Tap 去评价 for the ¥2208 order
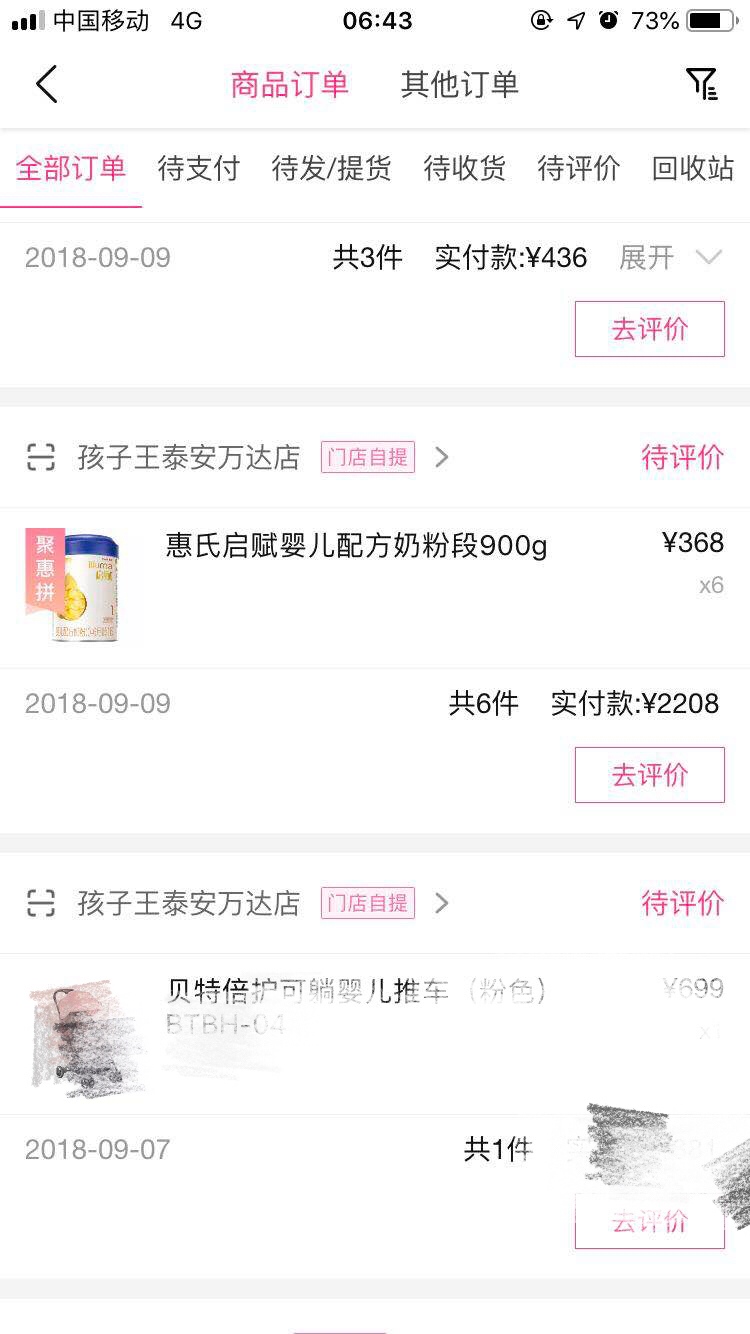 (x=649, y=775)
